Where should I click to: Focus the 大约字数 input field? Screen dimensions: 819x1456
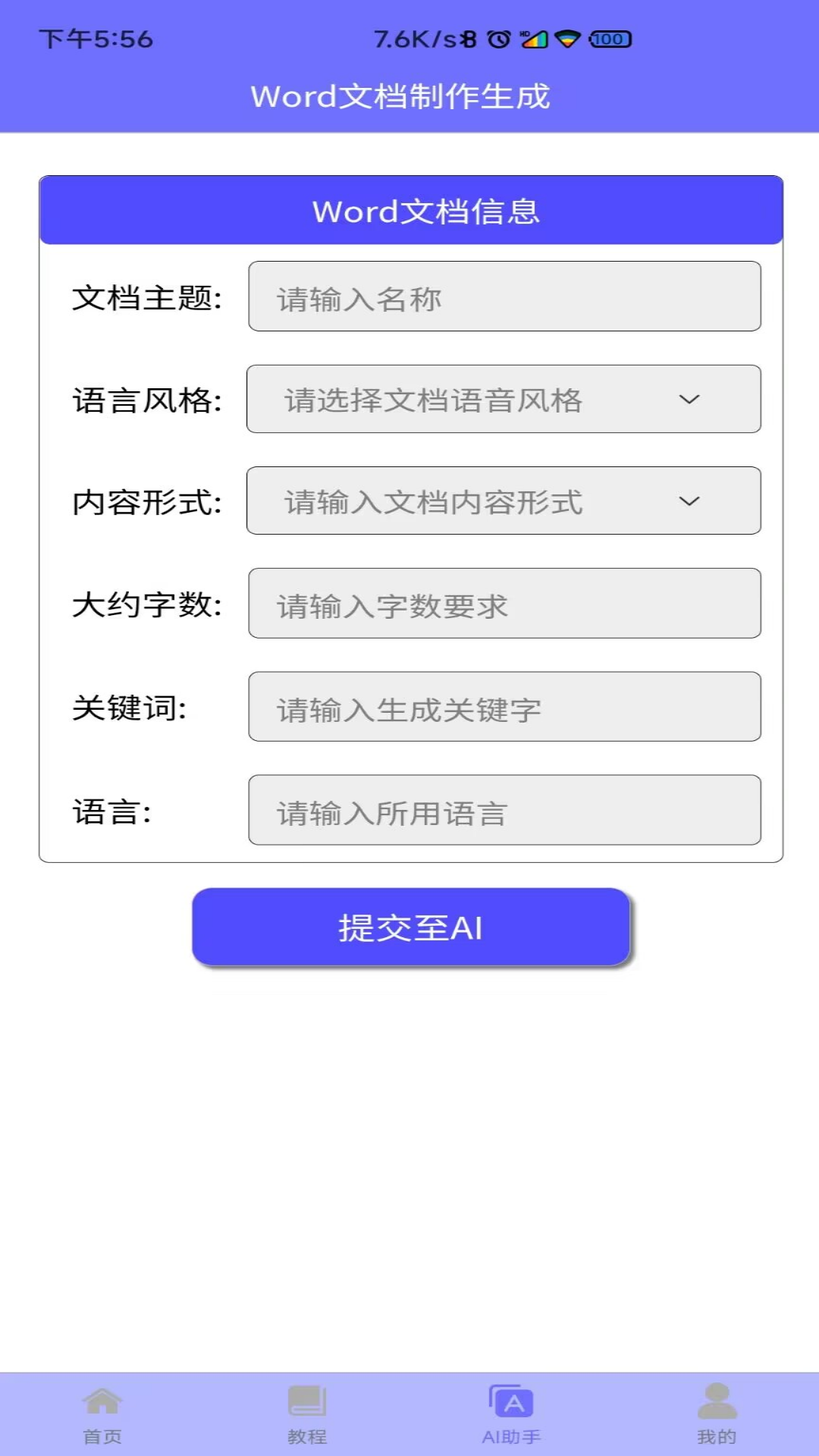pos(504,604)
